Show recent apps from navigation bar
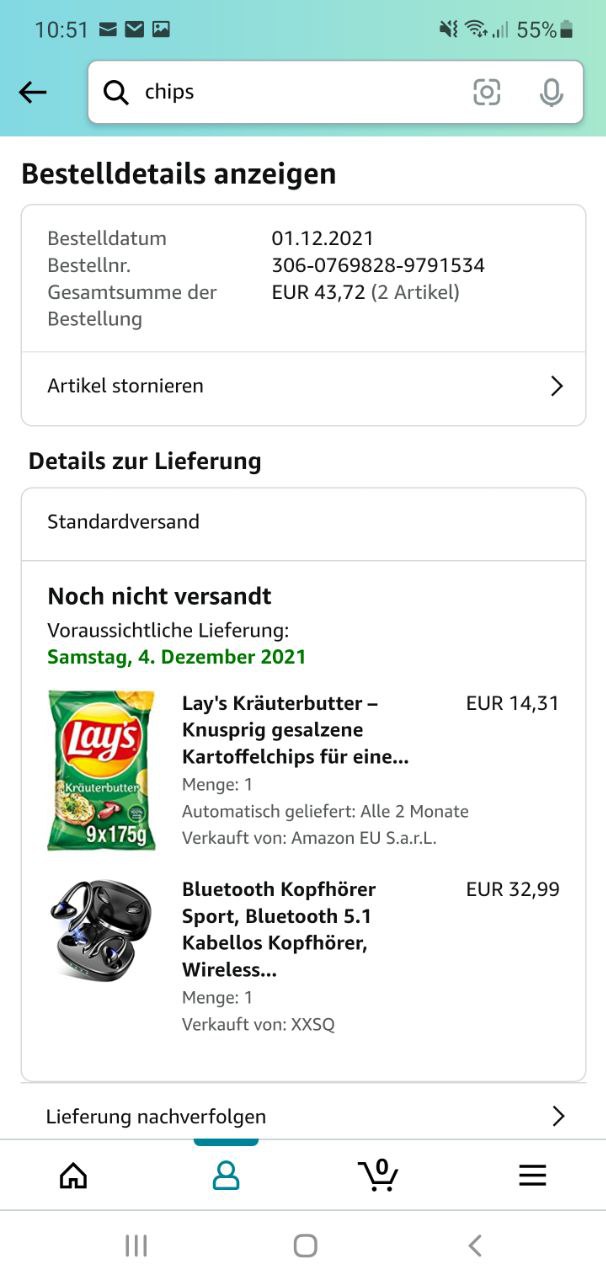Image resolution: width=606 pixels, height=1280 pixels. pos(136,1245)
